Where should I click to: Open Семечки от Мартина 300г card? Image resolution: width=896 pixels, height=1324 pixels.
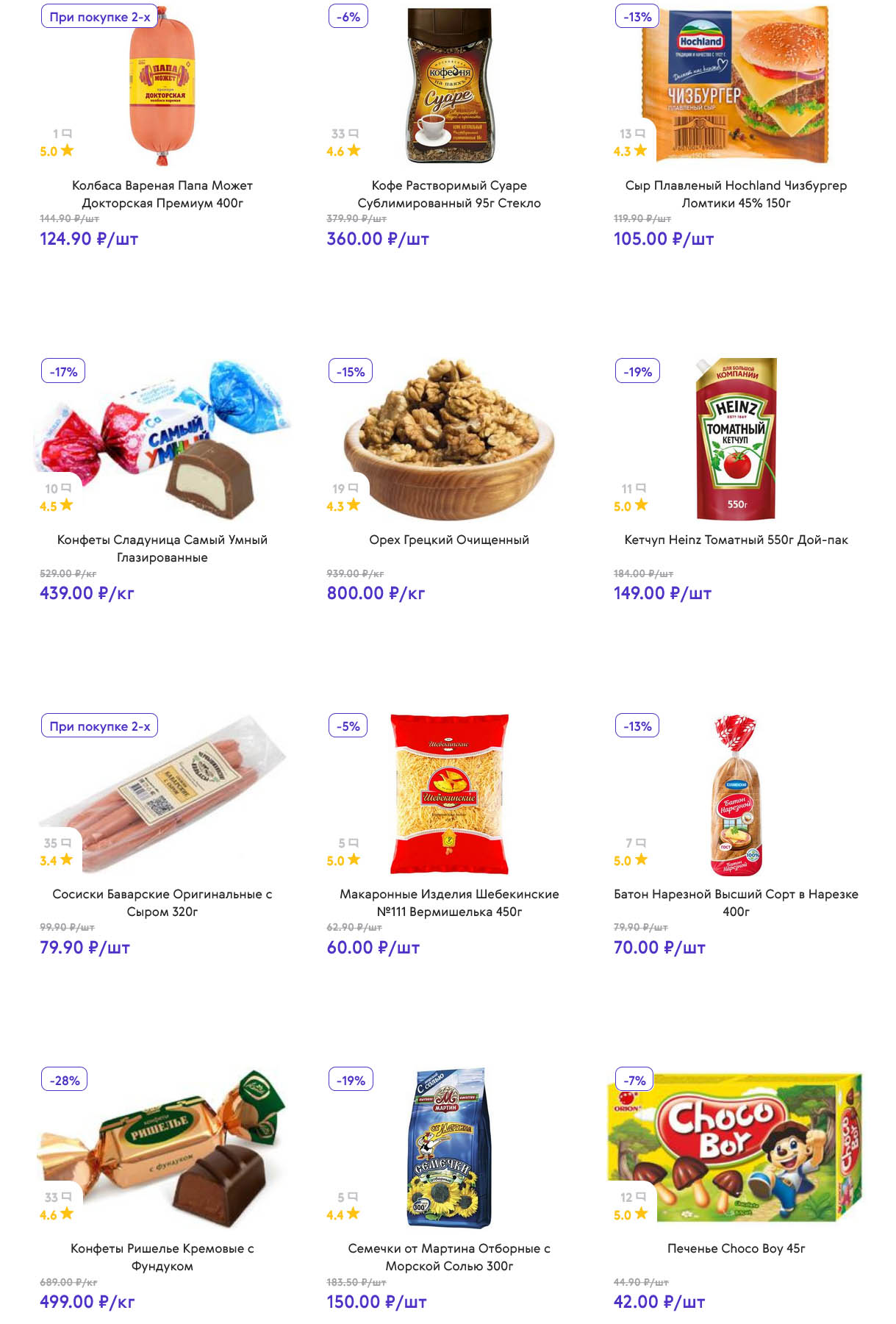tap(449, 1257)
